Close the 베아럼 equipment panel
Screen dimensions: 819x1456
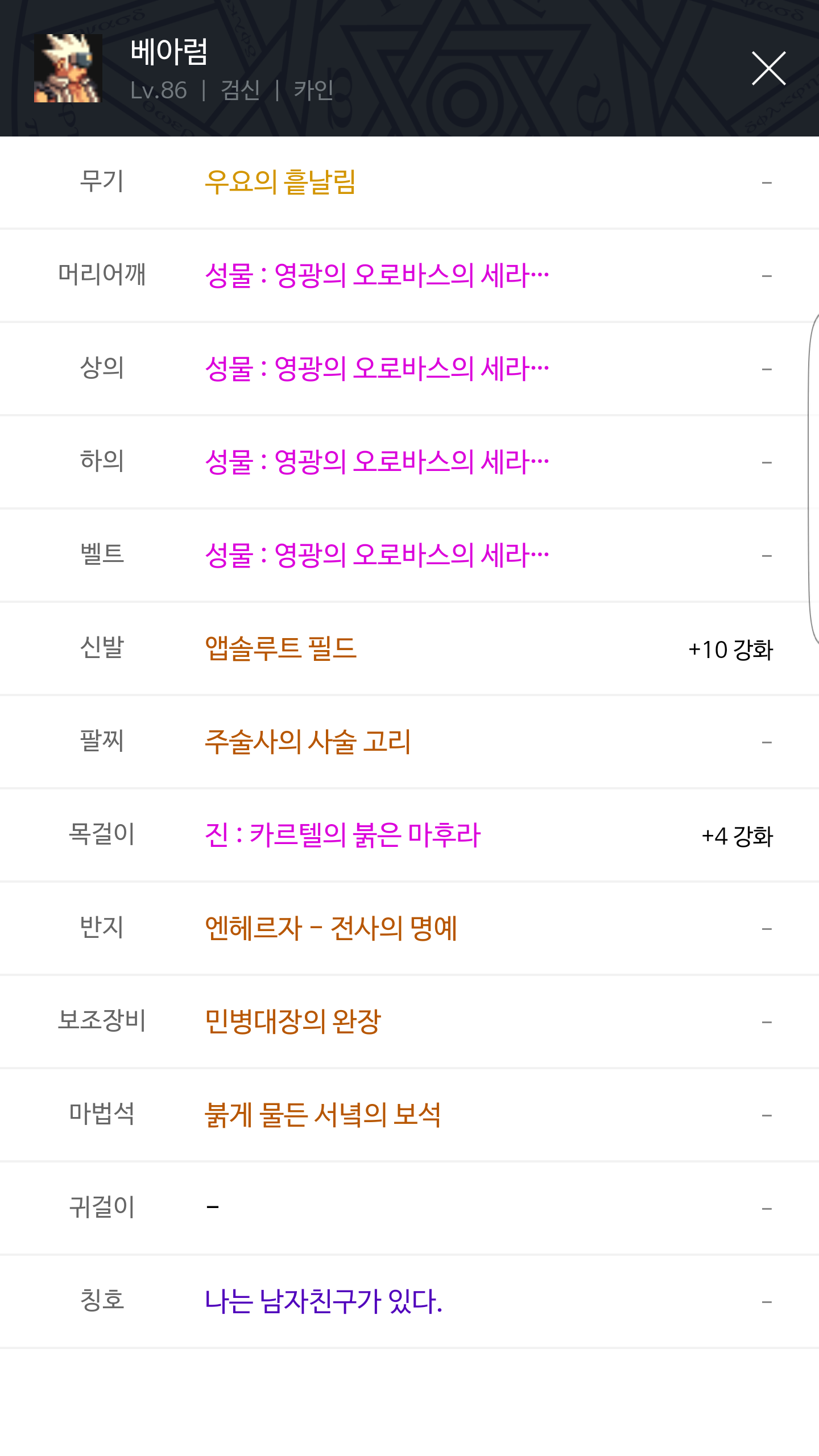coord(768,68)
